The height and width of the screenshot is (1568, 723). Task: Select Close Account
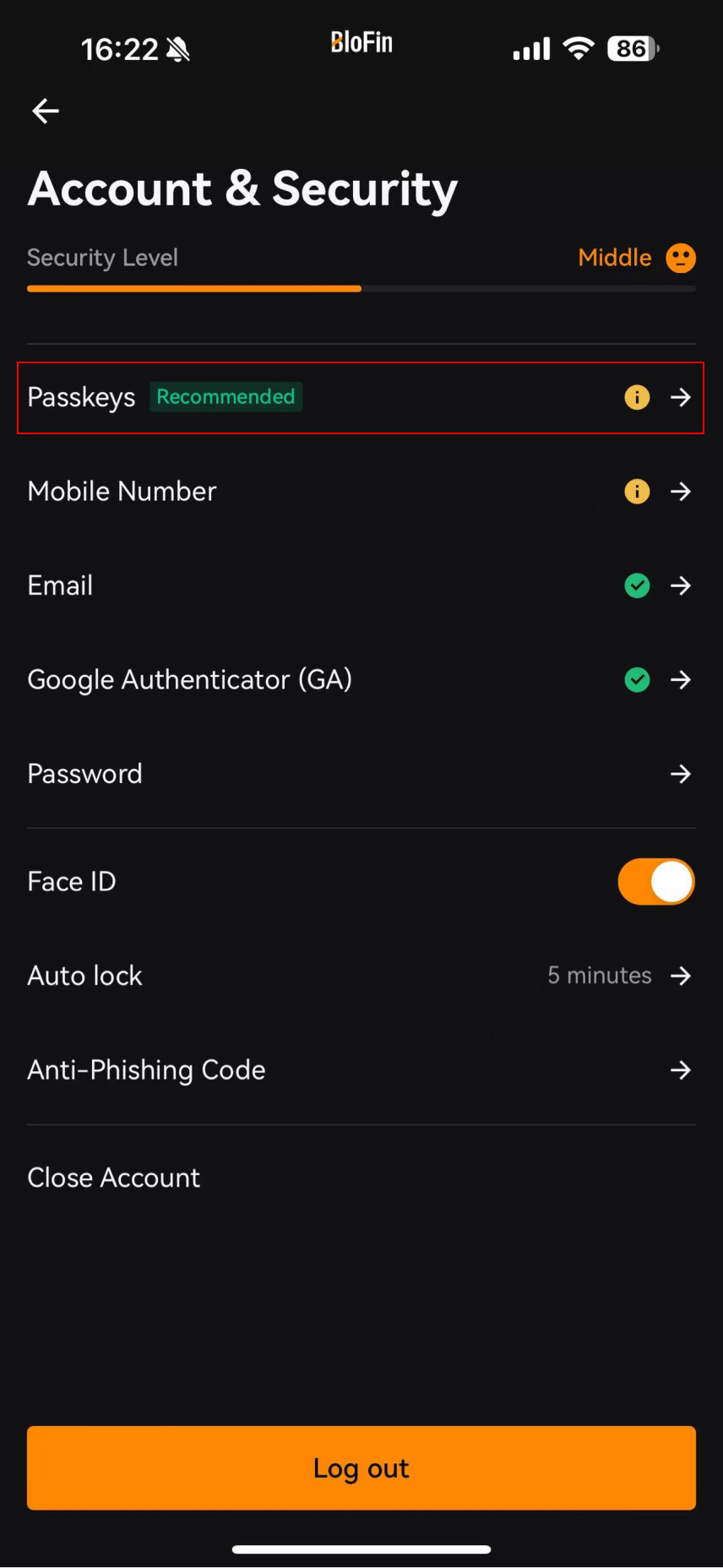pyautogui.click(x=113, y=1178)
